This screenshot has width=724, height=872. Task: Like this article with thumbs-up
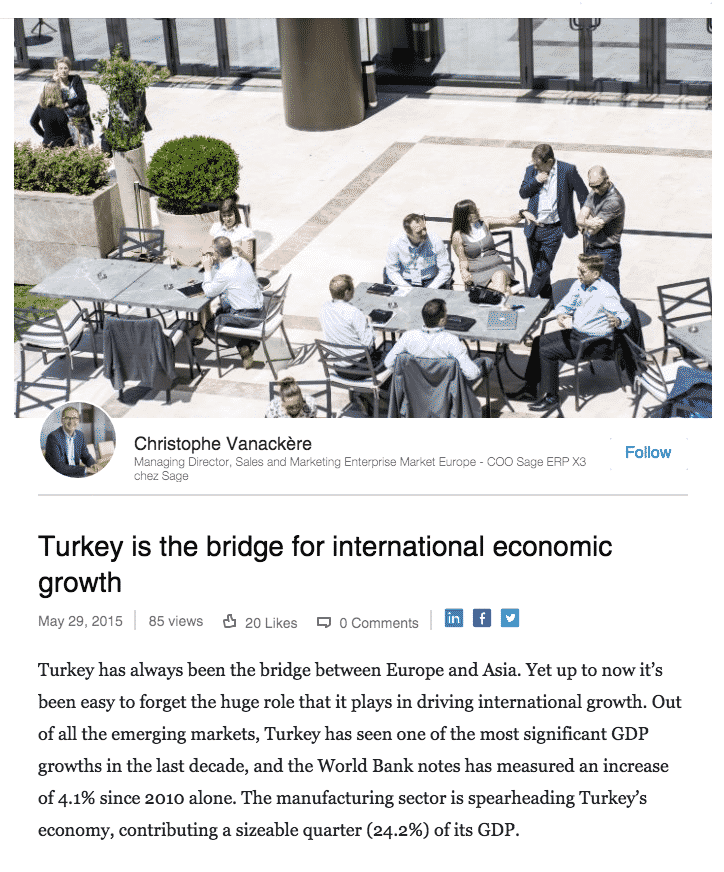[x=230, y=622]
